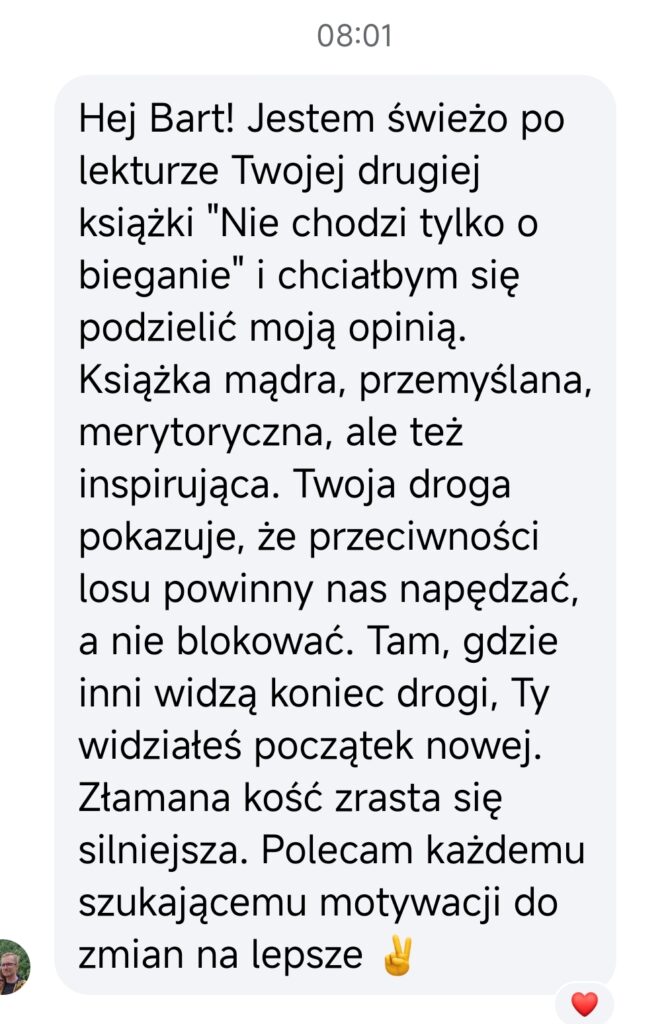Tap the heart reaction on the message
This screenshot has height=1024, width=668.
click(x=583, y=1003)
